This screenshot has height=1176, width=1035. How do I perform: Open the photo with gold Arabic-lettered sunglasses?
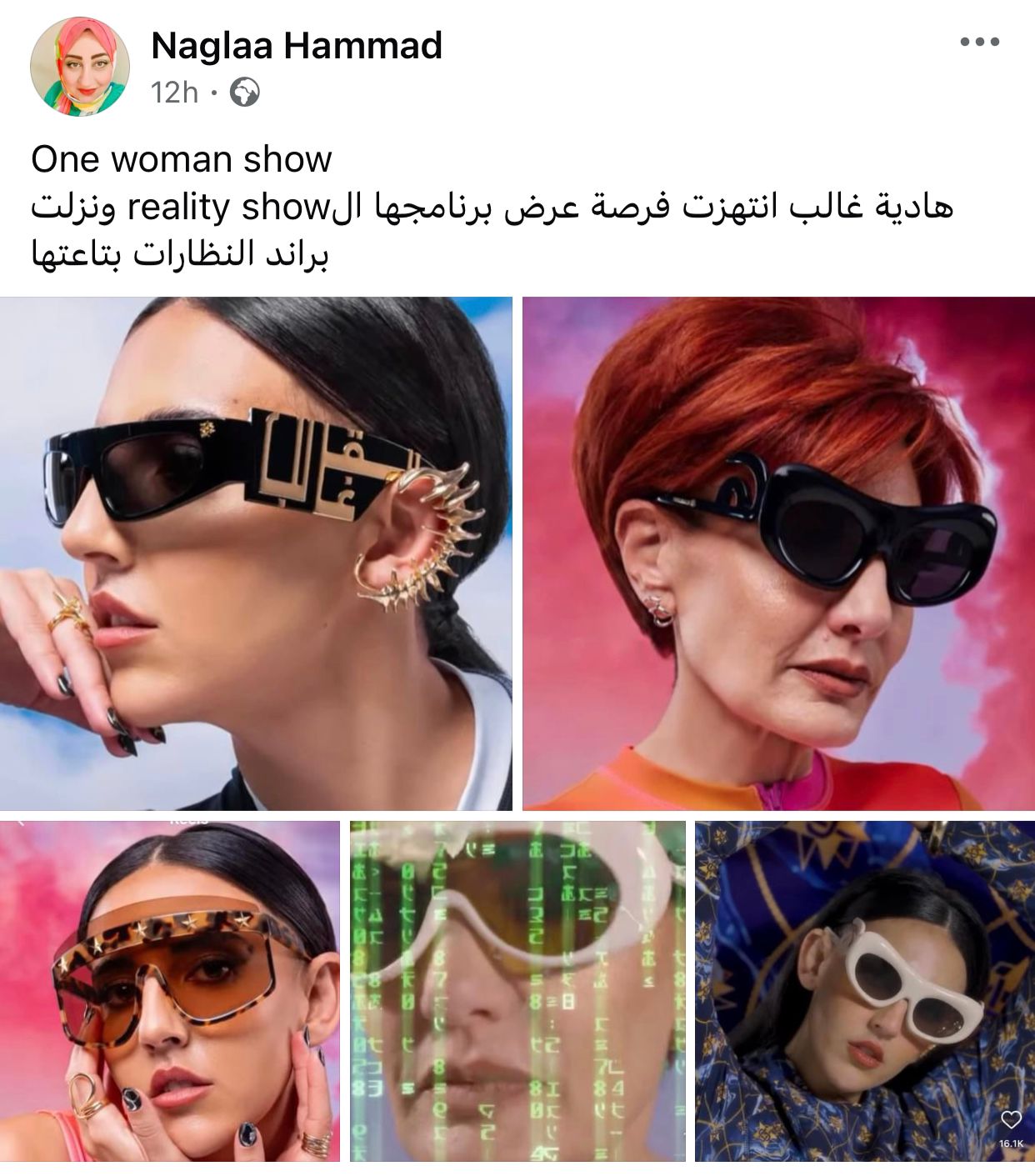click(256, 553)
